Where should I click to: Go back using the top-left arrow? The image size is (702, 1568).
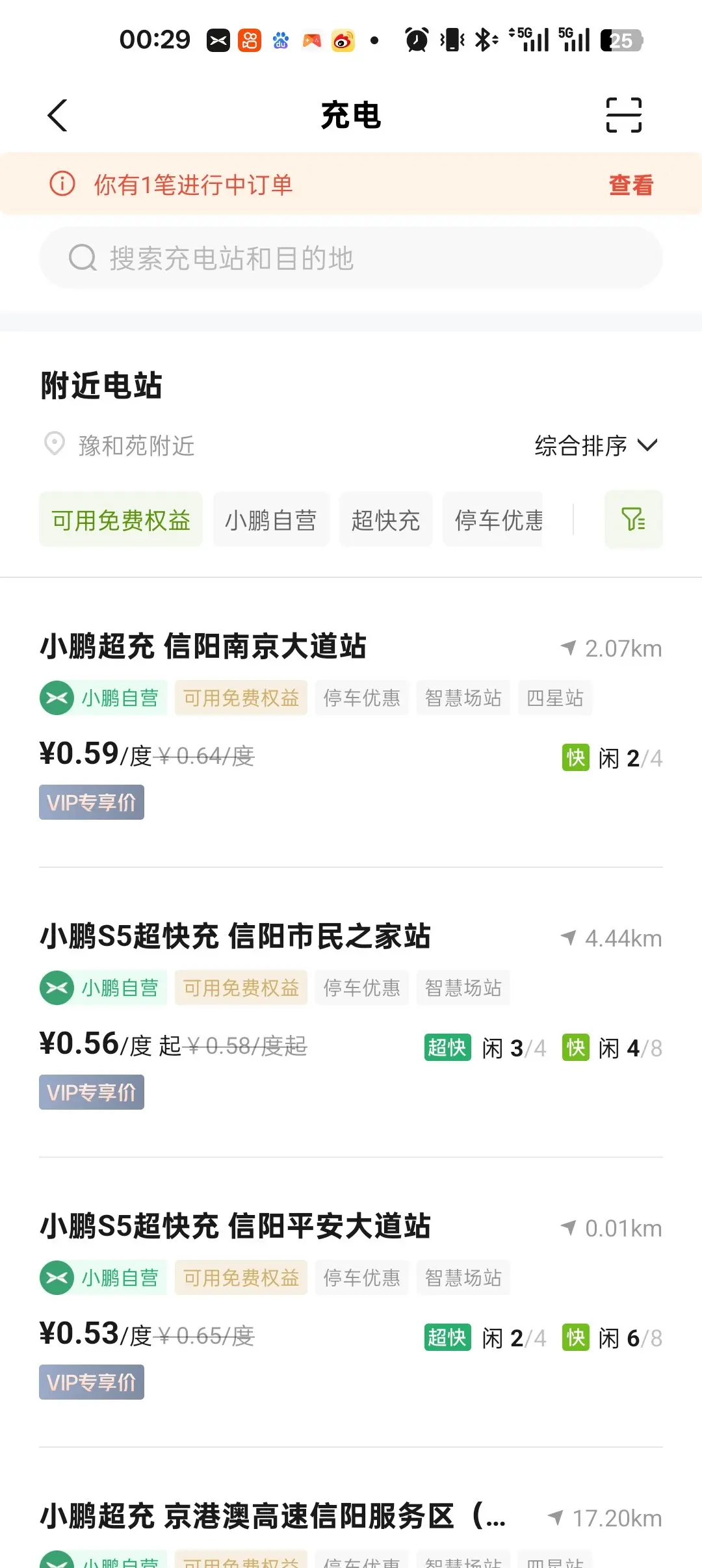pos(58,116)
